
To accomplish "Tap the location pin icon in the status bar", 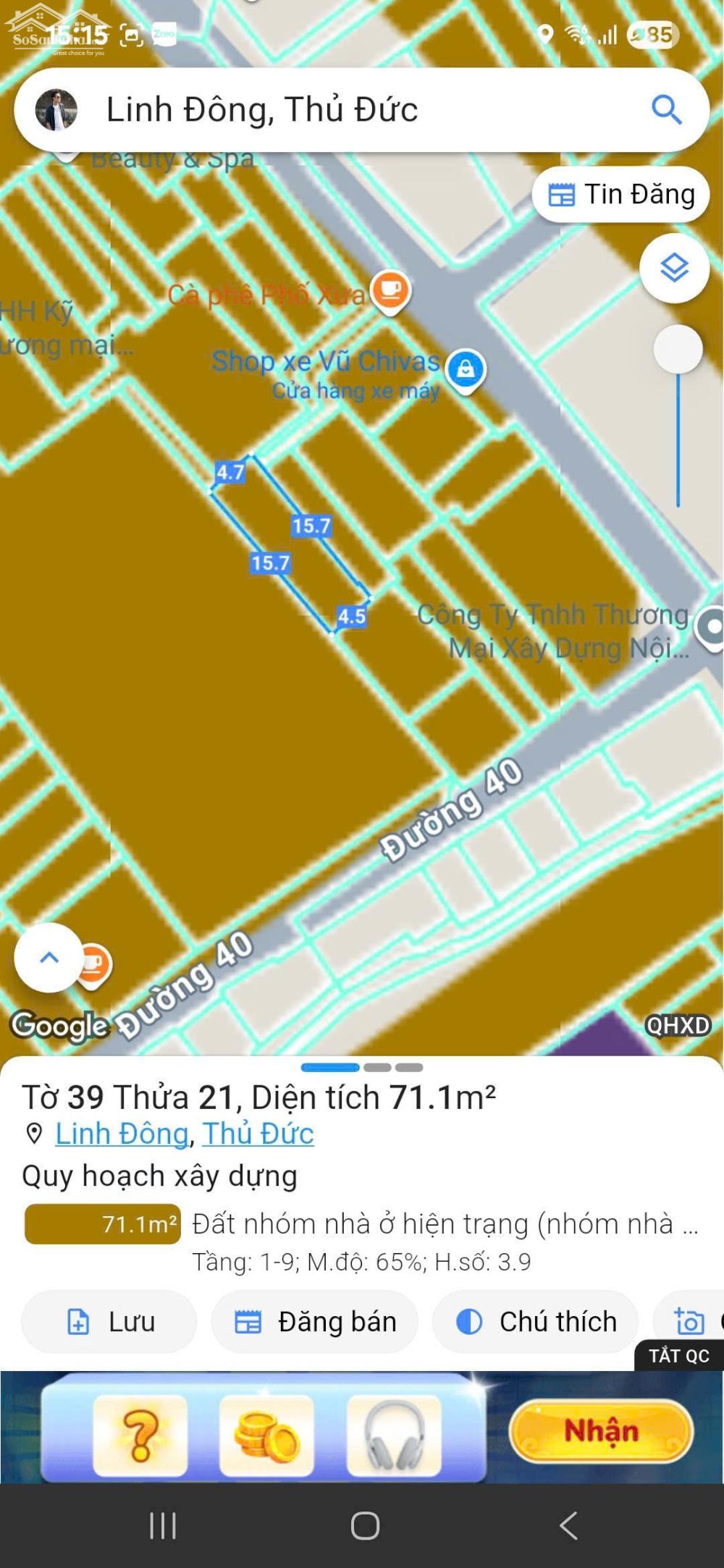I will [544, 33].
